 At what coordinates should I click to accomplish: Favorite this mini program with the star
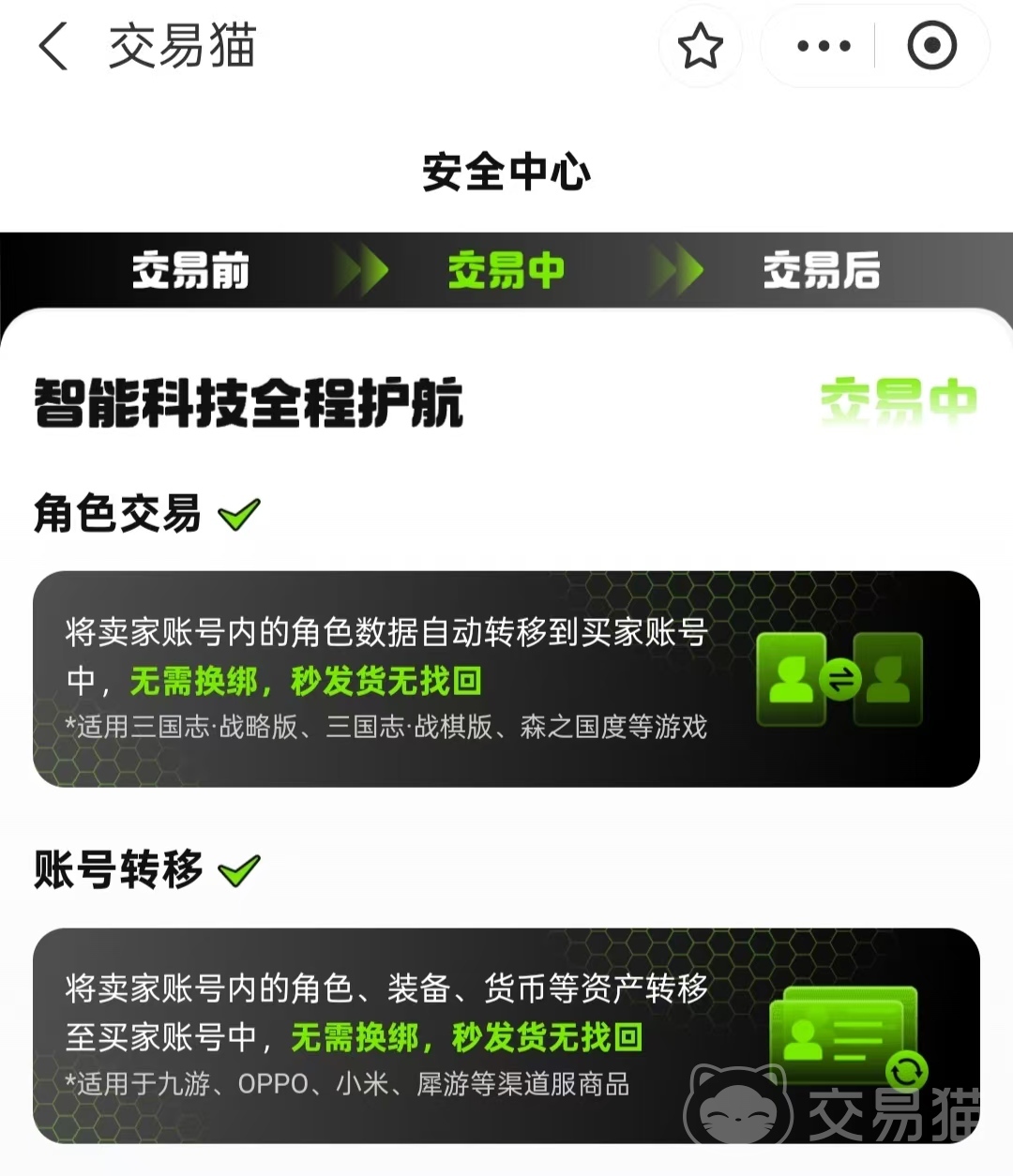pyautogui.click(x=700, y=46)
